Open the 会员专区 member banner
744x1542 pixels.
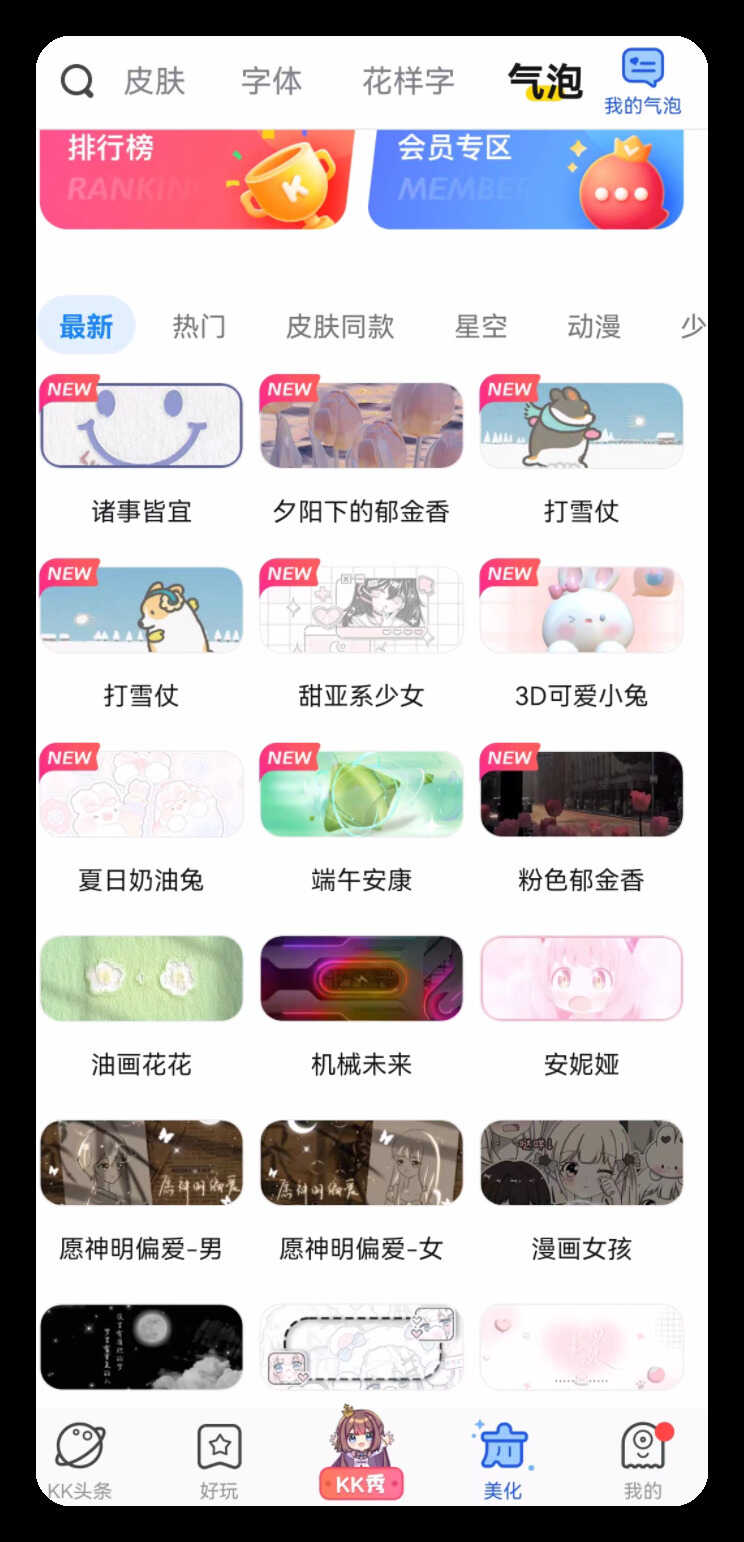coord(526,178)
